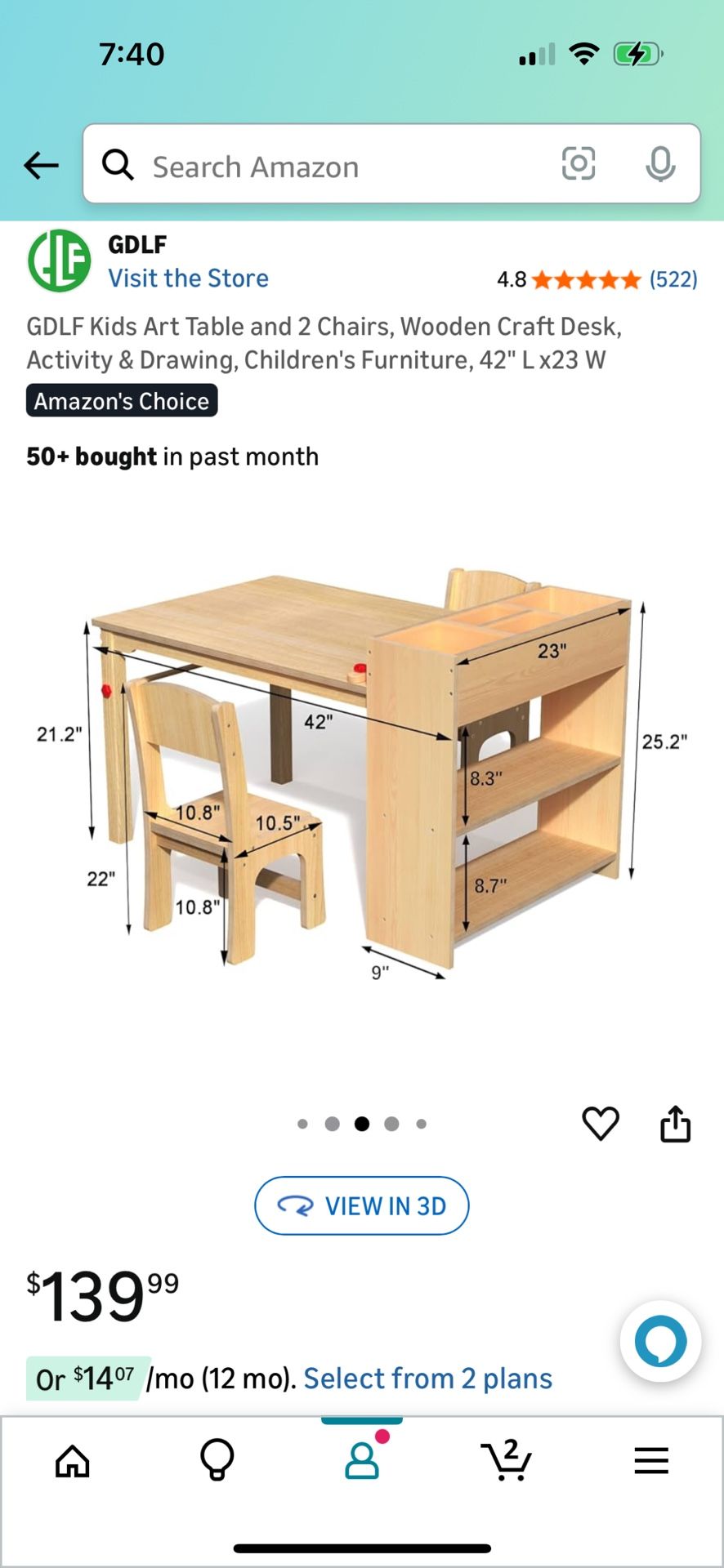Tap the VIEW IN 3D button
The width and height of the screenshot is (724, 1568).
pyautogui.click(x=361, y=1205)
